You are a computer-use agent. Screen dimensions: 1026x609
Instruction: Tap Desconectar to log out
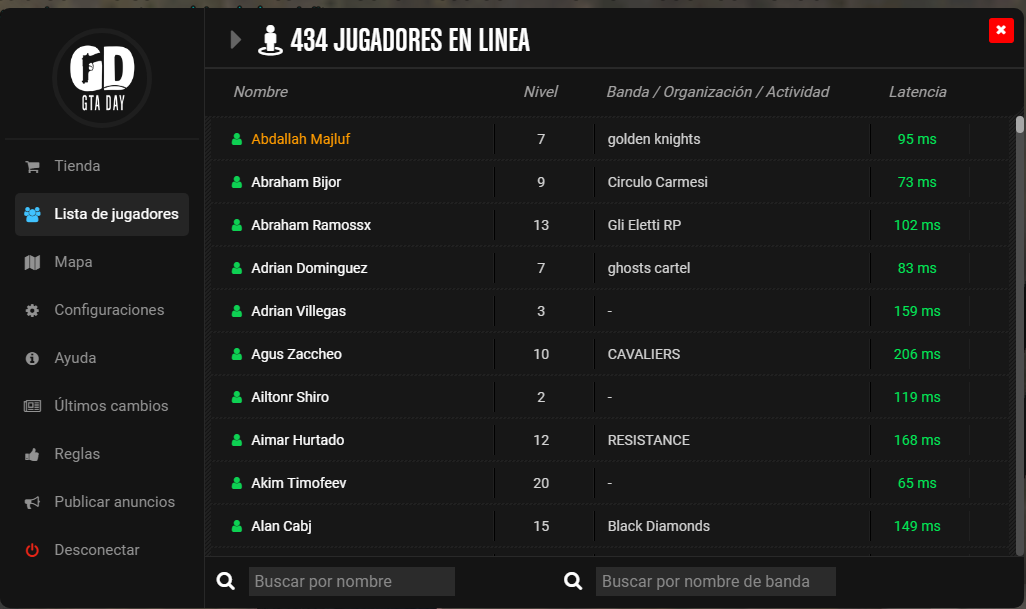click(x=96, y=550)
